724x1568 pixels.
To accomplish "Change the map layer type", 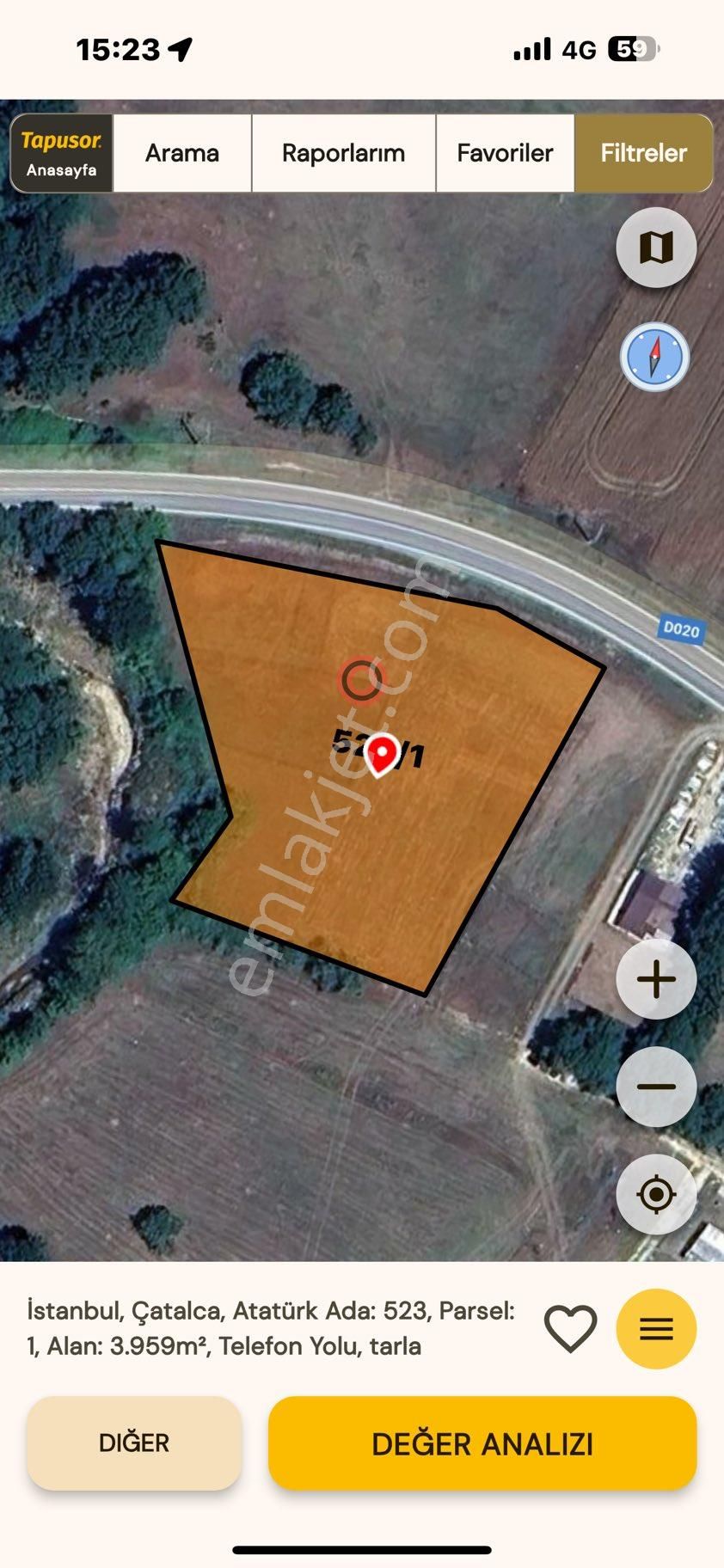I will click(656, 248).
